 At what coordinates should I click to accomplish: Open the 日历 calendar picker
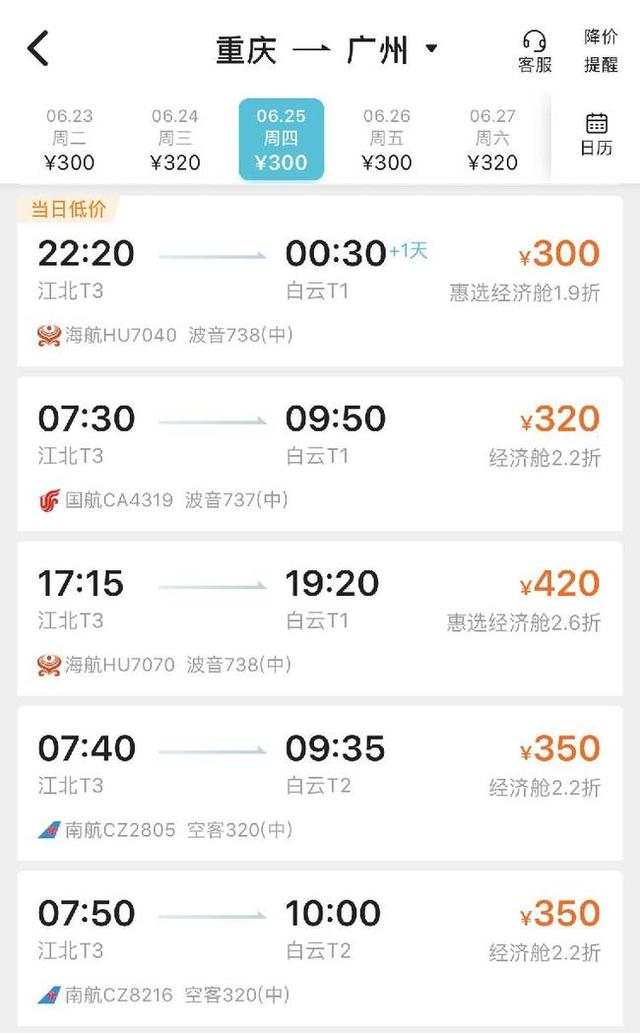(x=596, y=134)
